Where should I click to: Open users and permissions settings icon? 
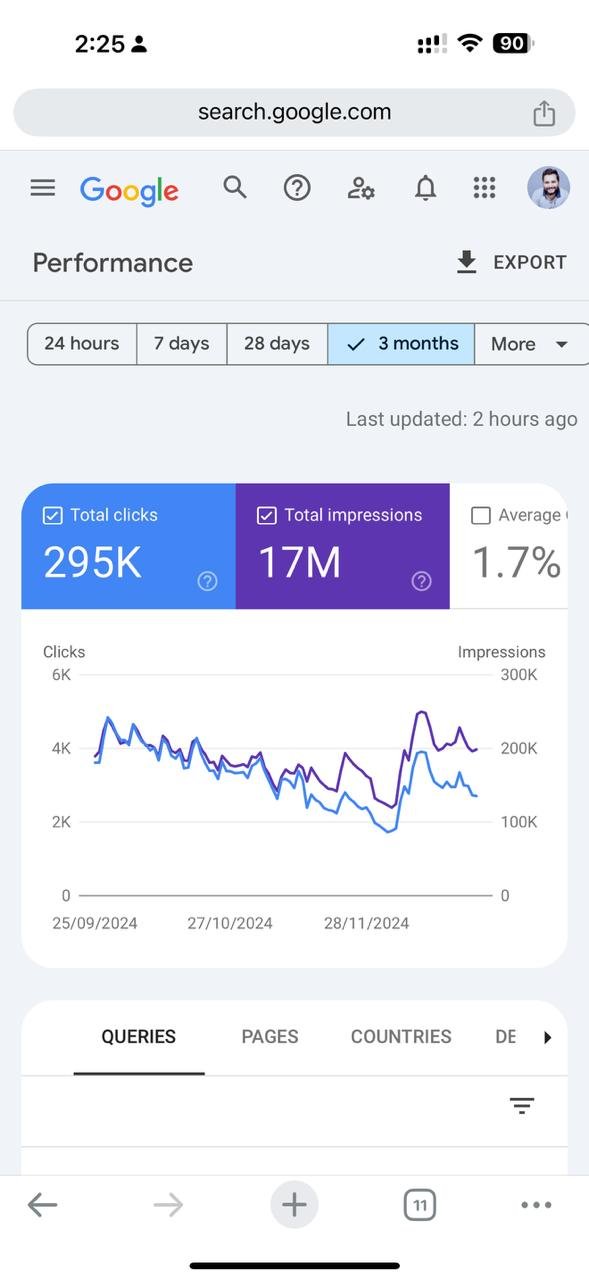[361, 188]
